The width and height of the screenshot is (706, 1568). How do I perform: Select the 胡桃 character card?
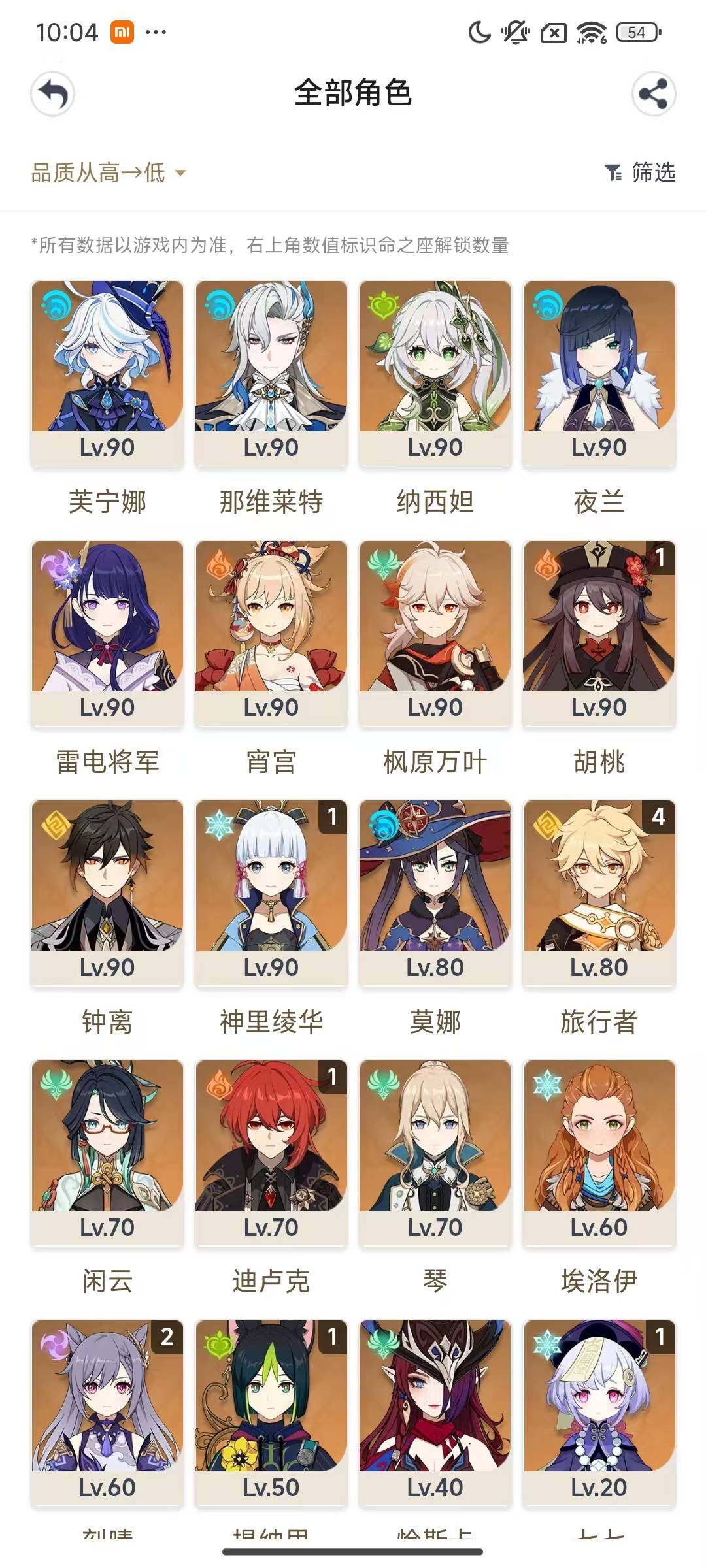pyautogui.click(x=599, y=632)
